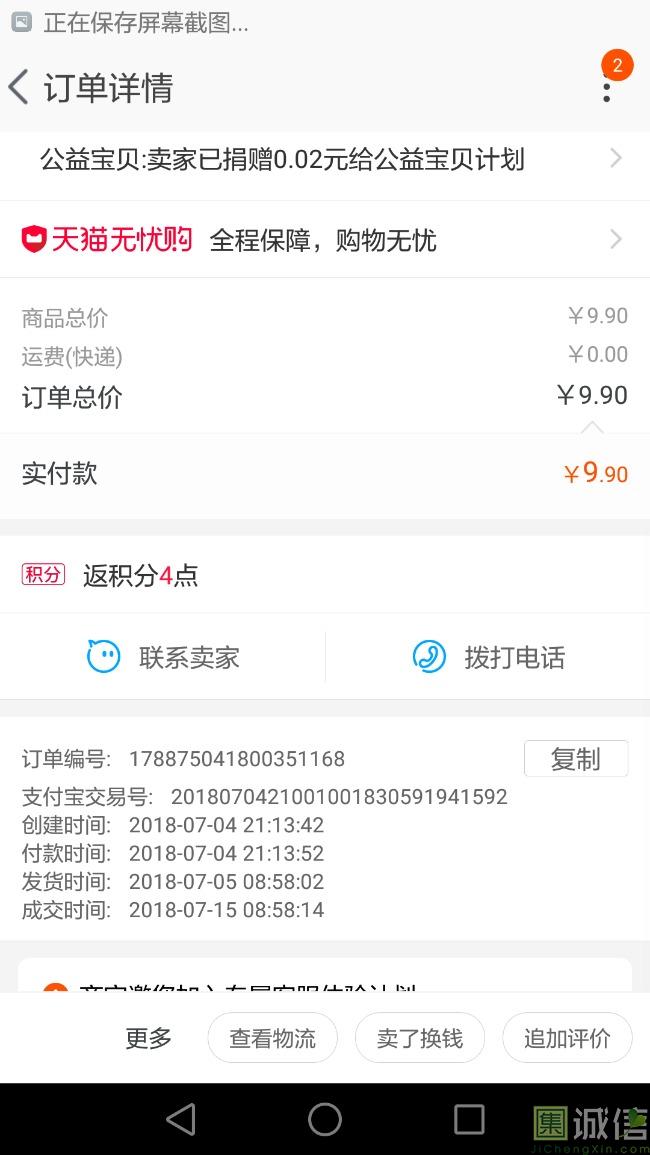Screen dimensions: 650x1155
Task: Expand the 订单总价 price breakdown arrow
Action: 592,427
